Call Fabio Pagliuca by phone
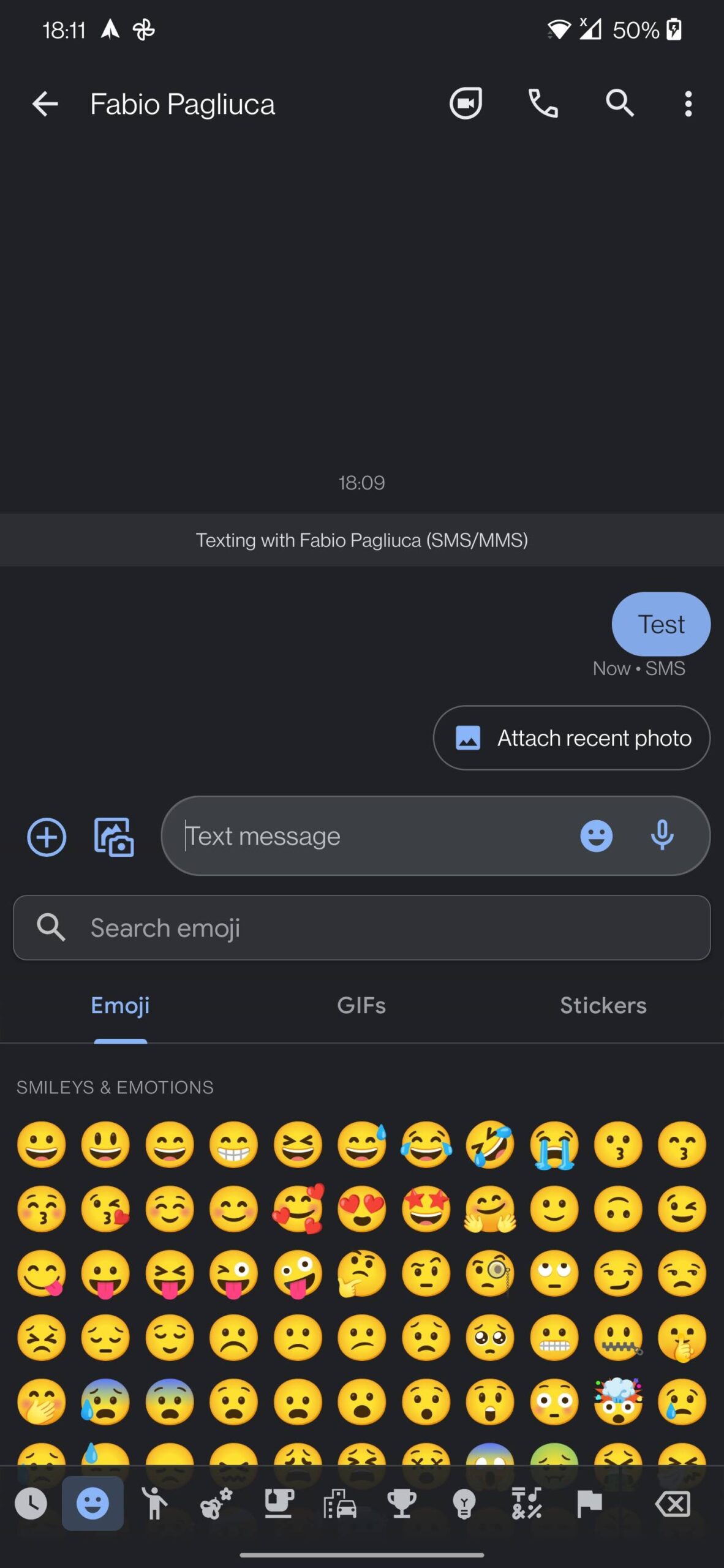 [543, 103]
